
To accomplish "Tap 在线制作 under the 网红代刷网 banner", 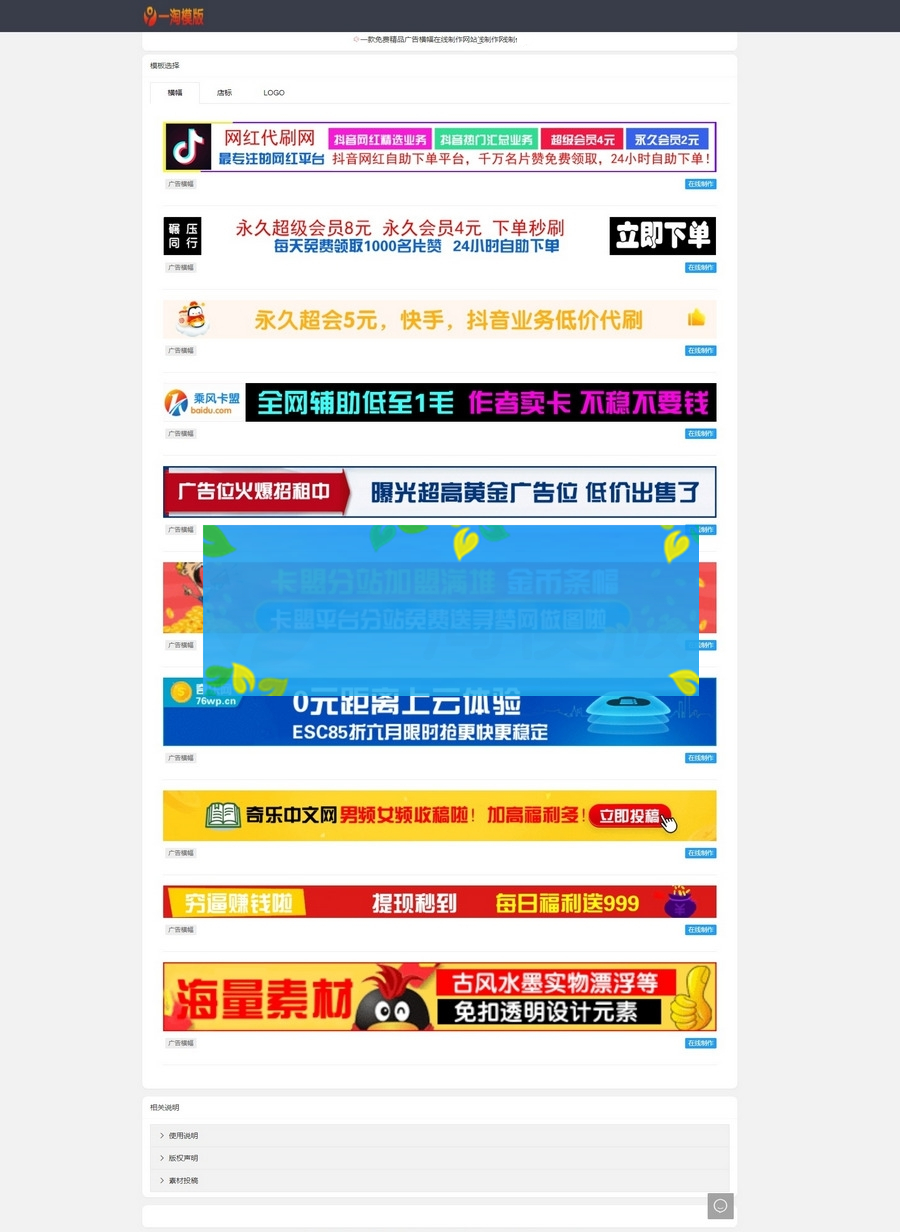I will (x=700, y=184).
